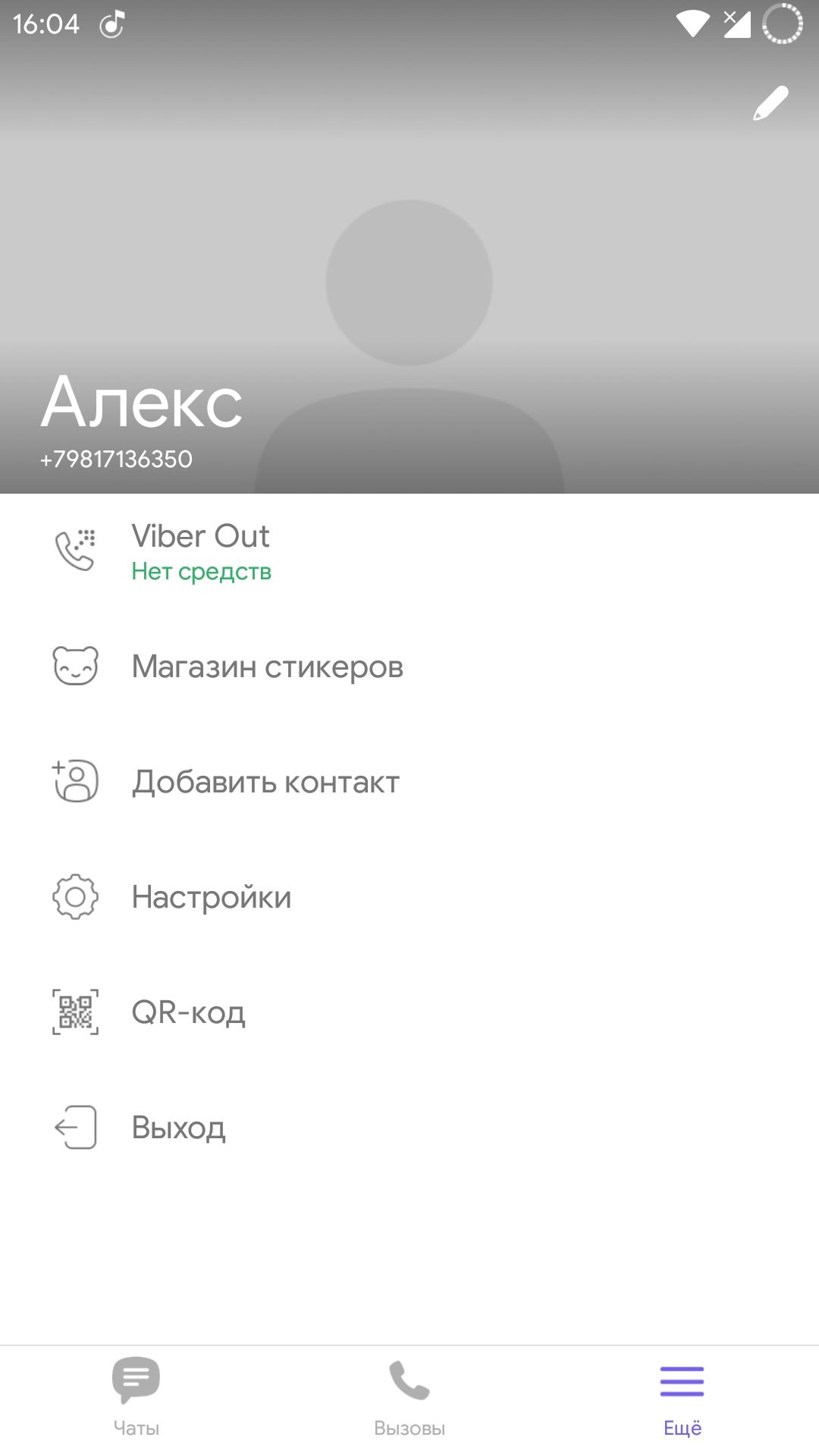Tap the pencil icon to edit profile
This screenshot has width=819, height=1456.
point(770,104)
